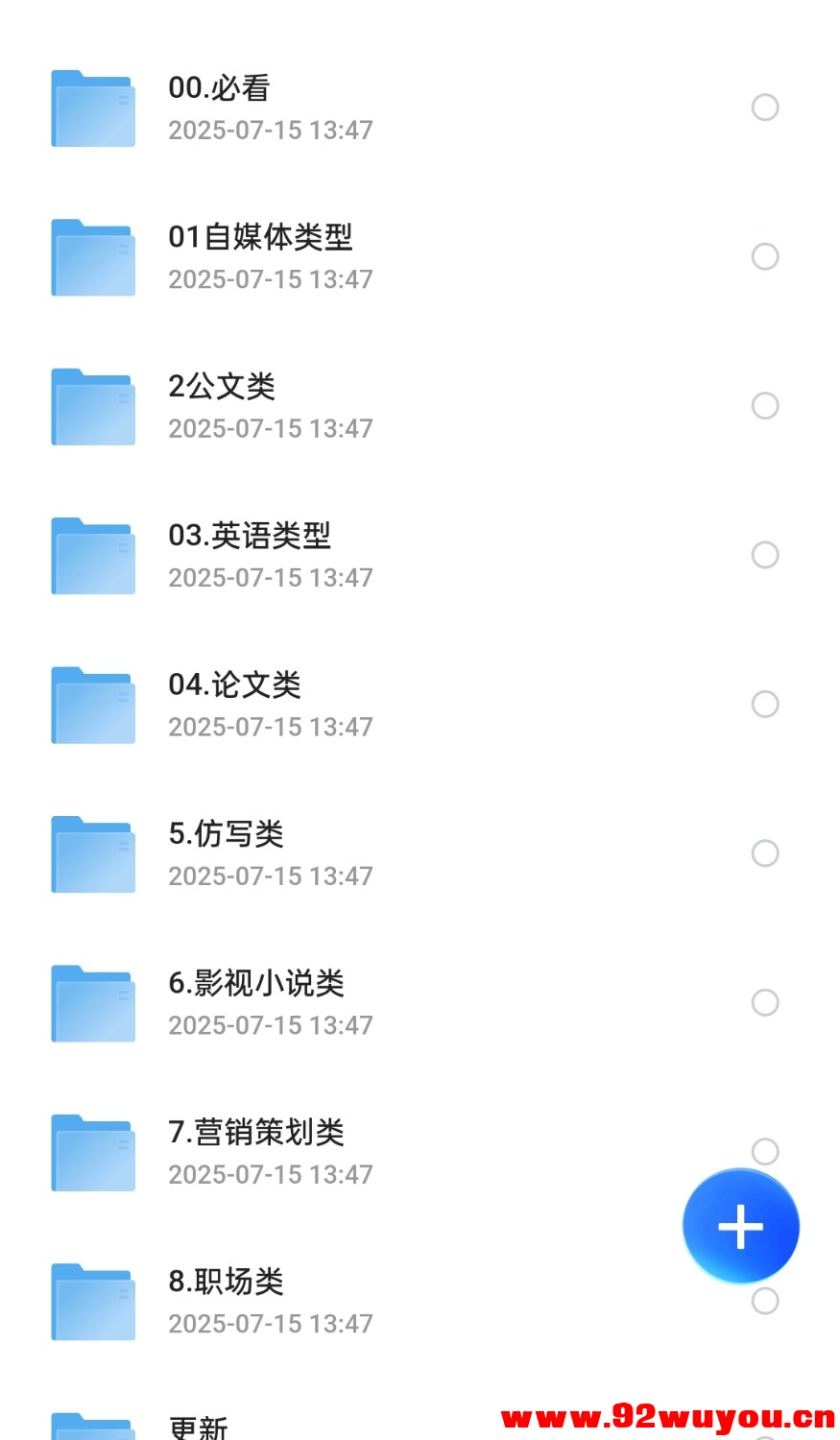Viewport: 840px width, 1440px height.
Task: Open the 2公文类 folder icon
Action: [92, 405]
